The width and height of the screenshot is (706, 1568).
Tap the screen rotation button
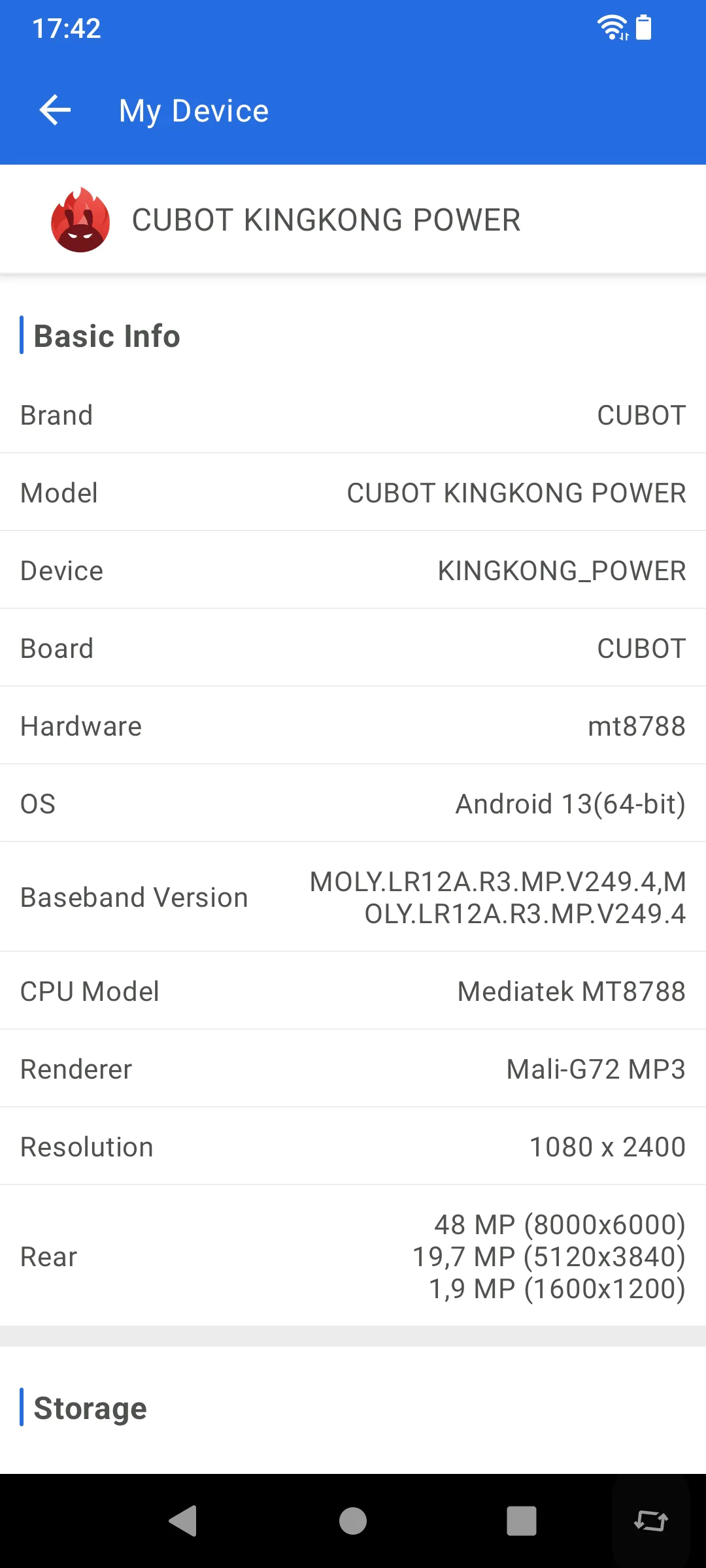pos(651,1521)
